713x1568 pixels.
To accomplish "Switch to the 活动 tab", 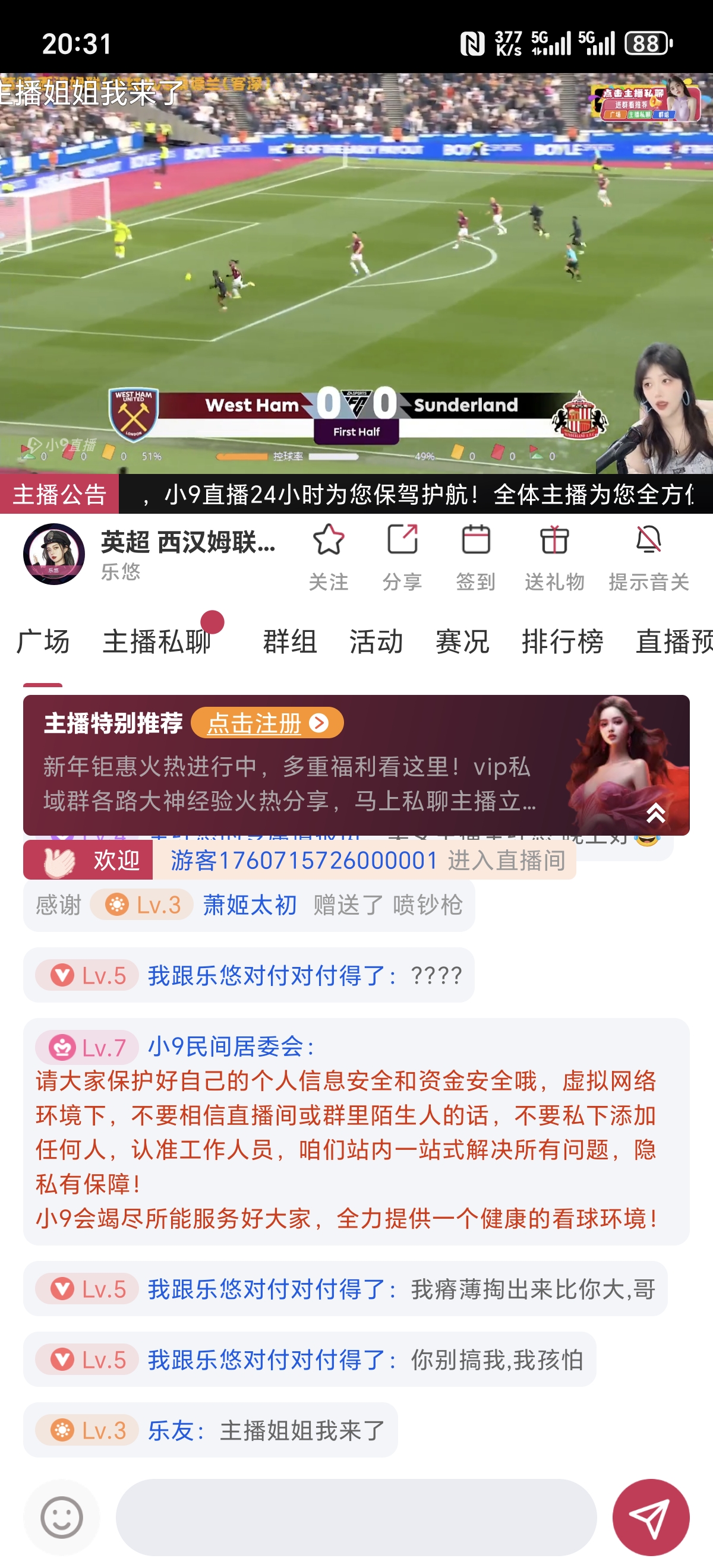I will click(376, 641).
